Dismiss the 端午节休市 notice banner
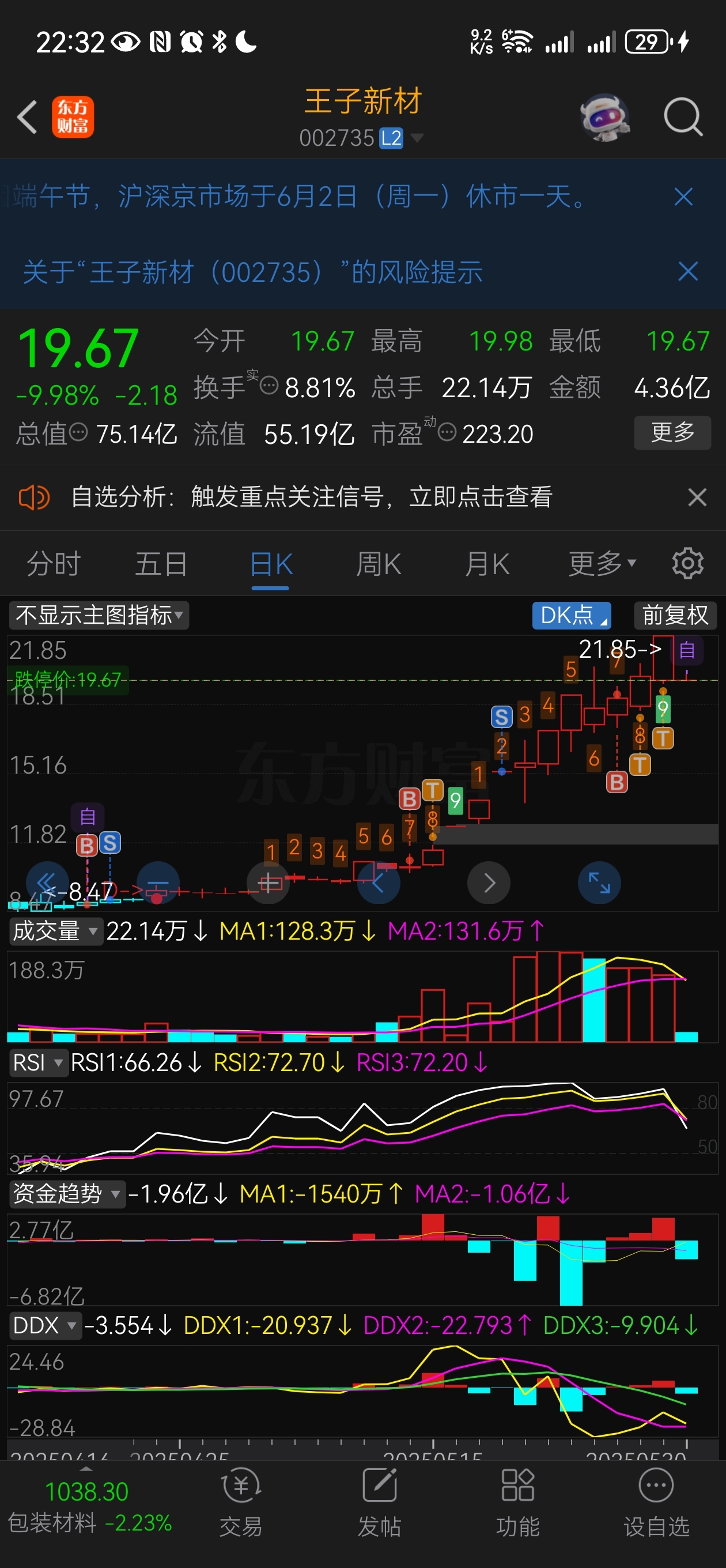 684,197
